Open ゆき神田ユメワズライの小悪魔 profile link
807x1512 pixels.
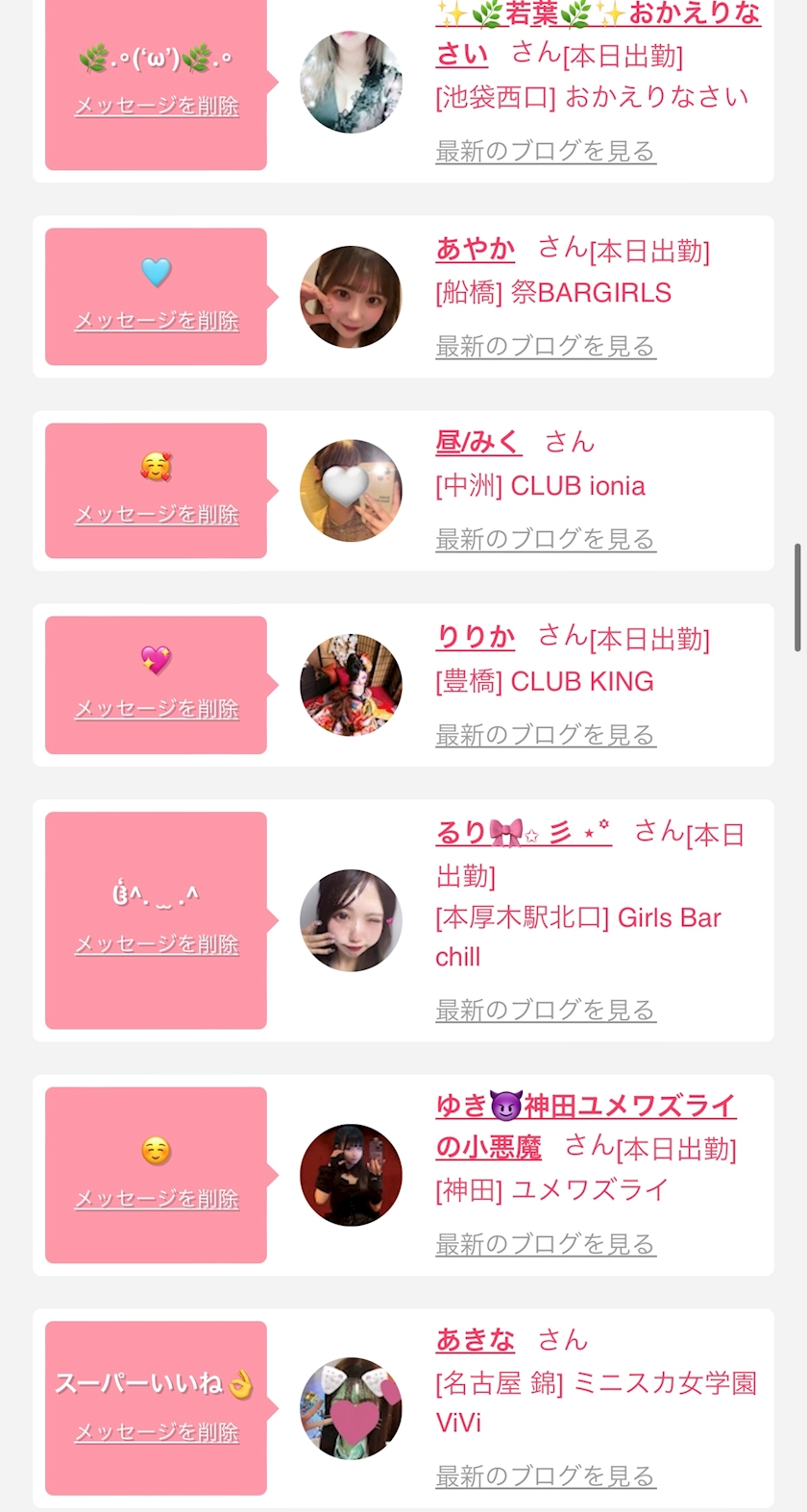pyautogui.click(x=585, y=1107)
